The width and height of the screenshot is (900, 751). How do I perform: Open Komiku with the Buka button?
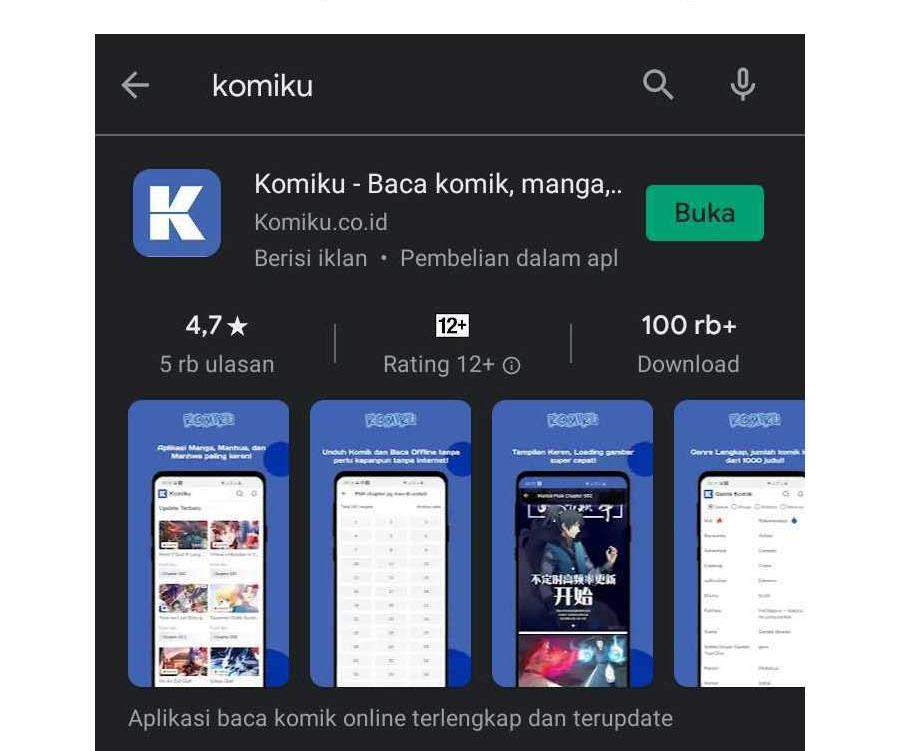point(704,213)
